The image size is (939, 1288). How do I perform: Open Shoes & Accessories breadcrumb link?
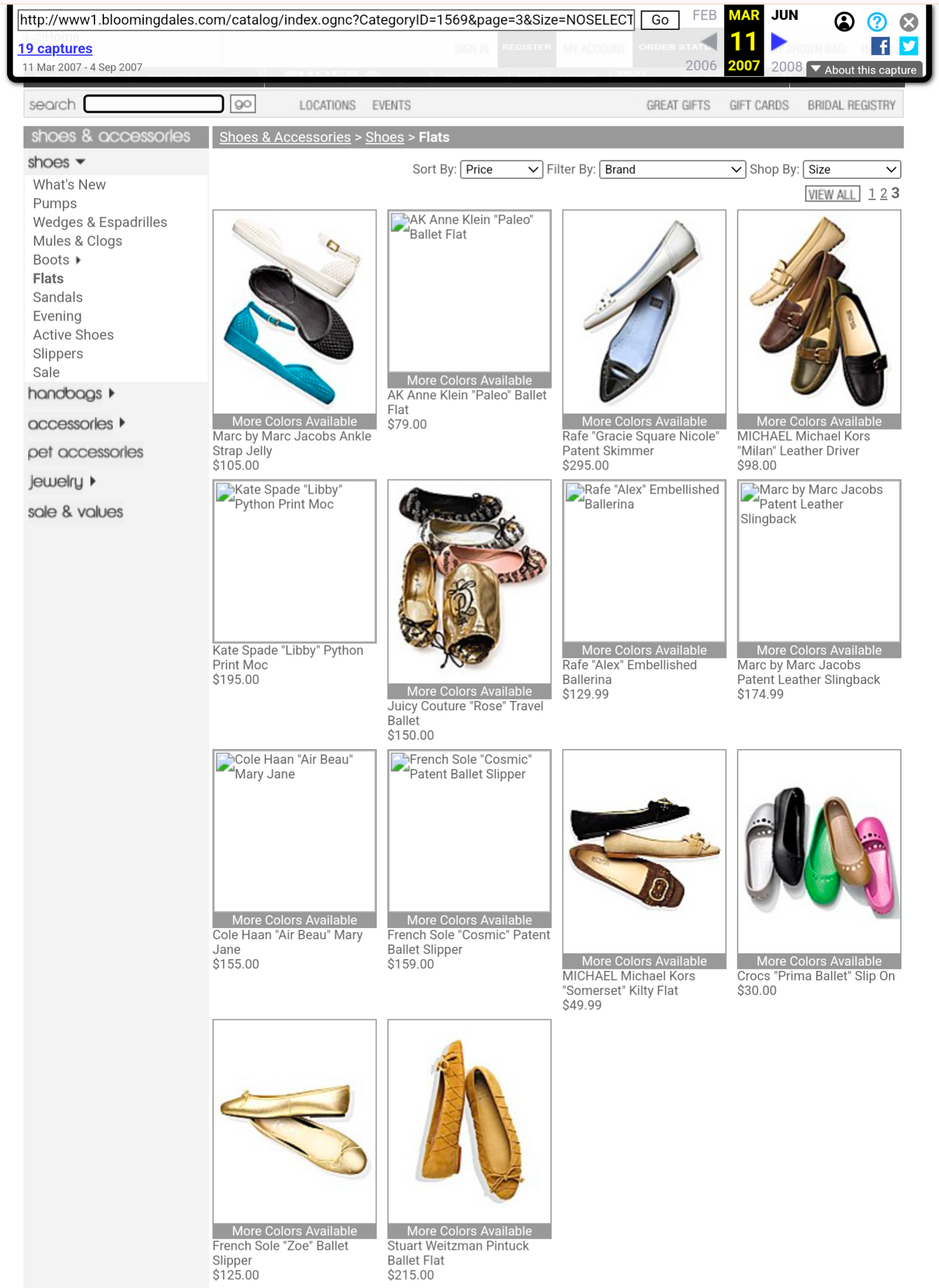point(285,137)
